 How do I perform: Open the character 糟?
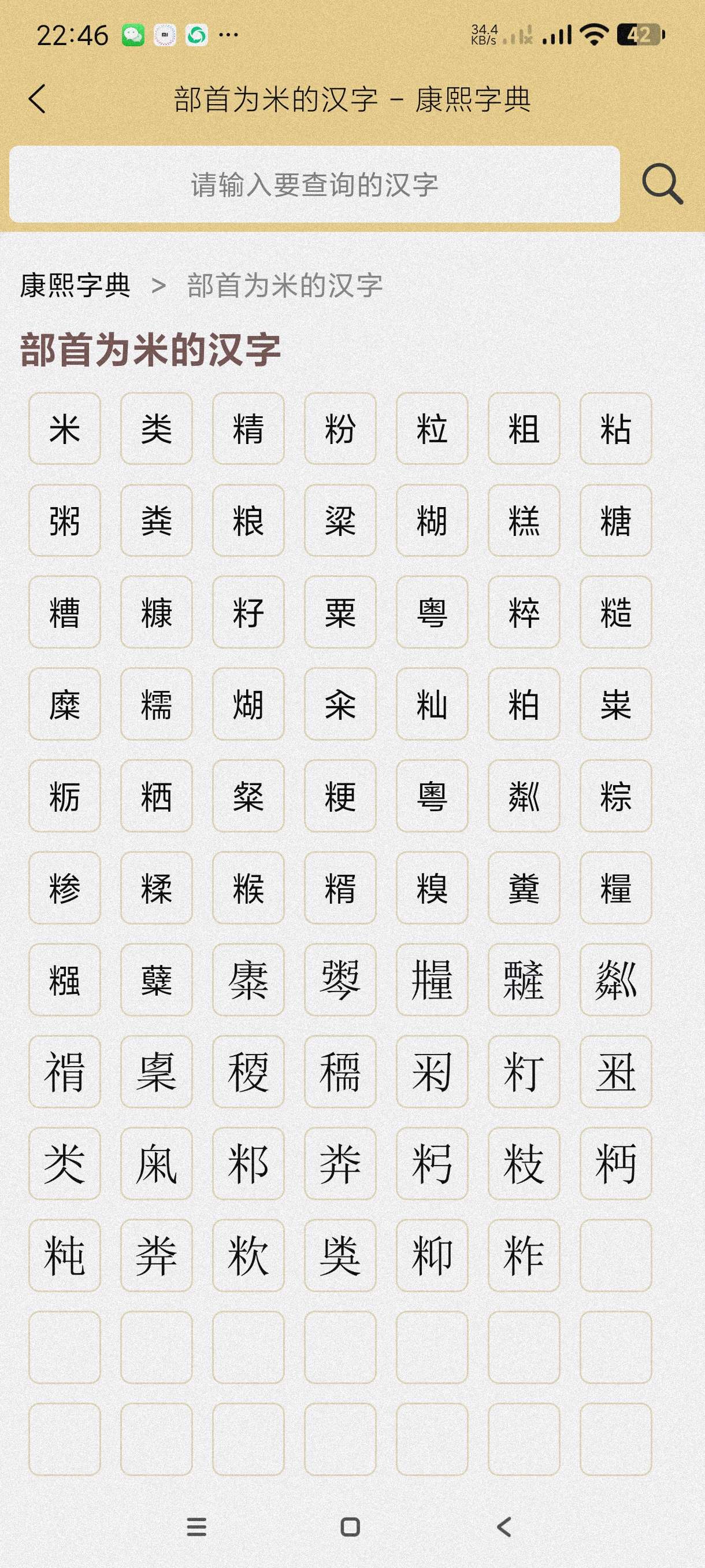pos(65,612)
